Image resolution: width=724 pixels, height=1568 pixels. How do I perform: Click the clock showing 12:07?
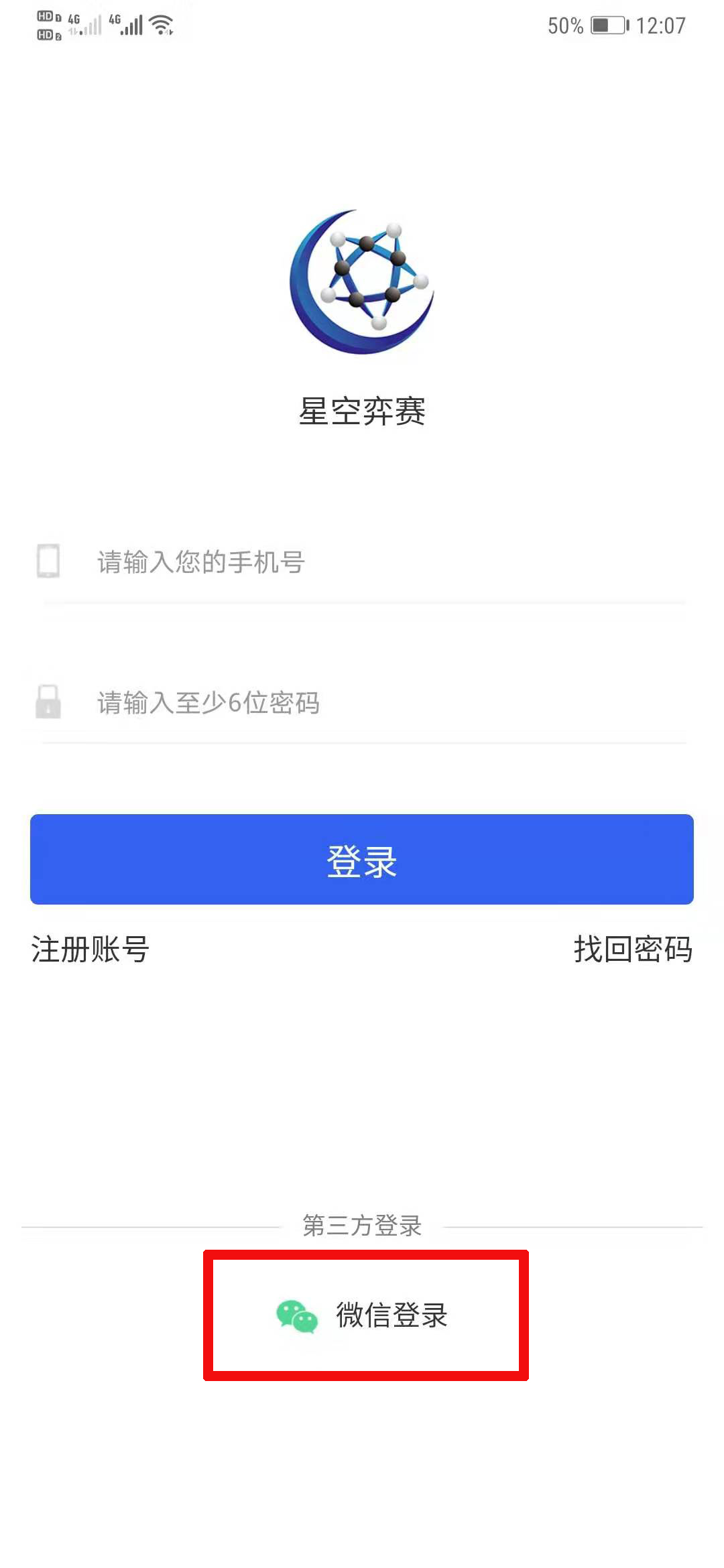(659, 25)
